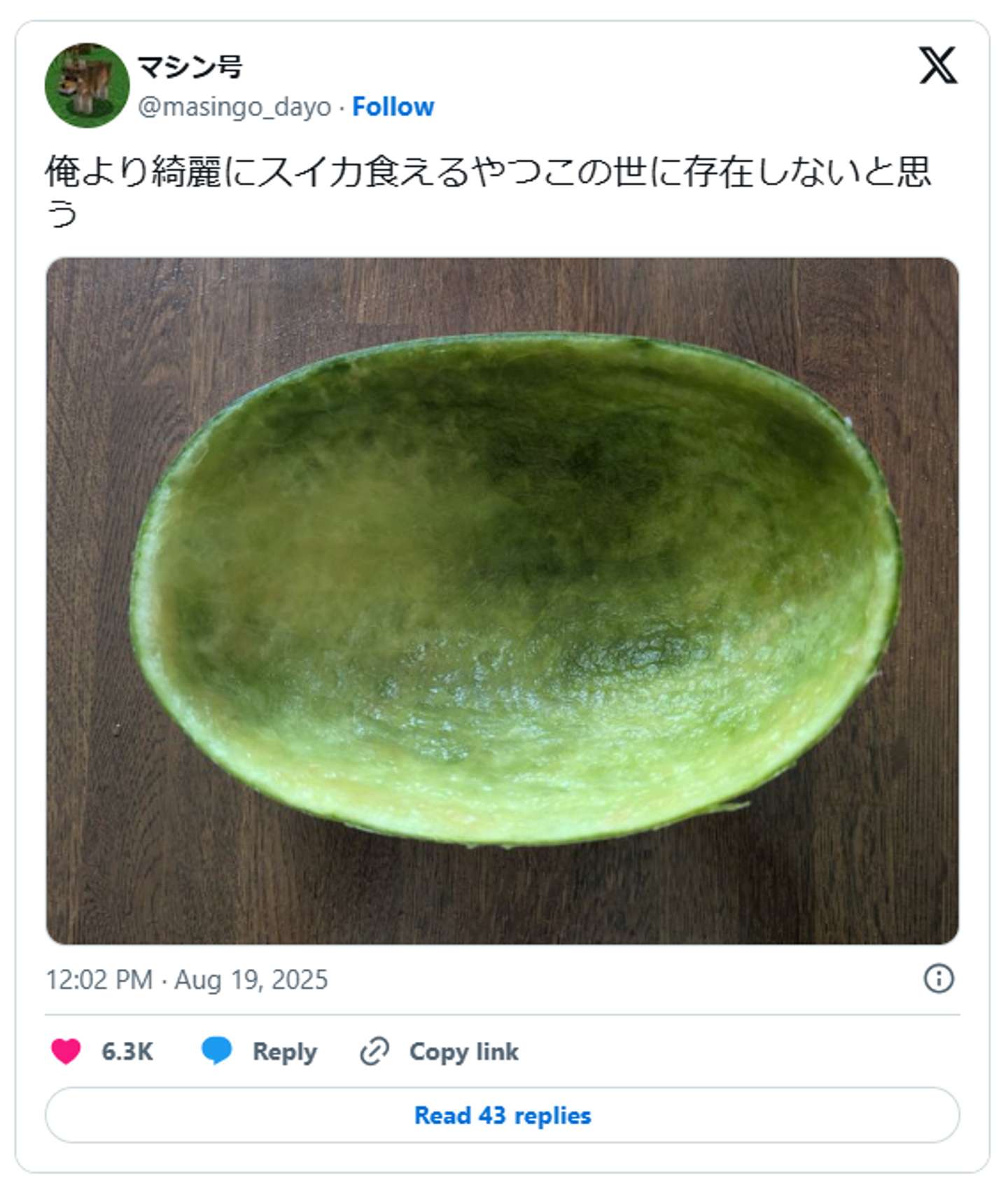Reply to this tweet
Screen dimensions: 1008x1186
tap(260, 1052)
